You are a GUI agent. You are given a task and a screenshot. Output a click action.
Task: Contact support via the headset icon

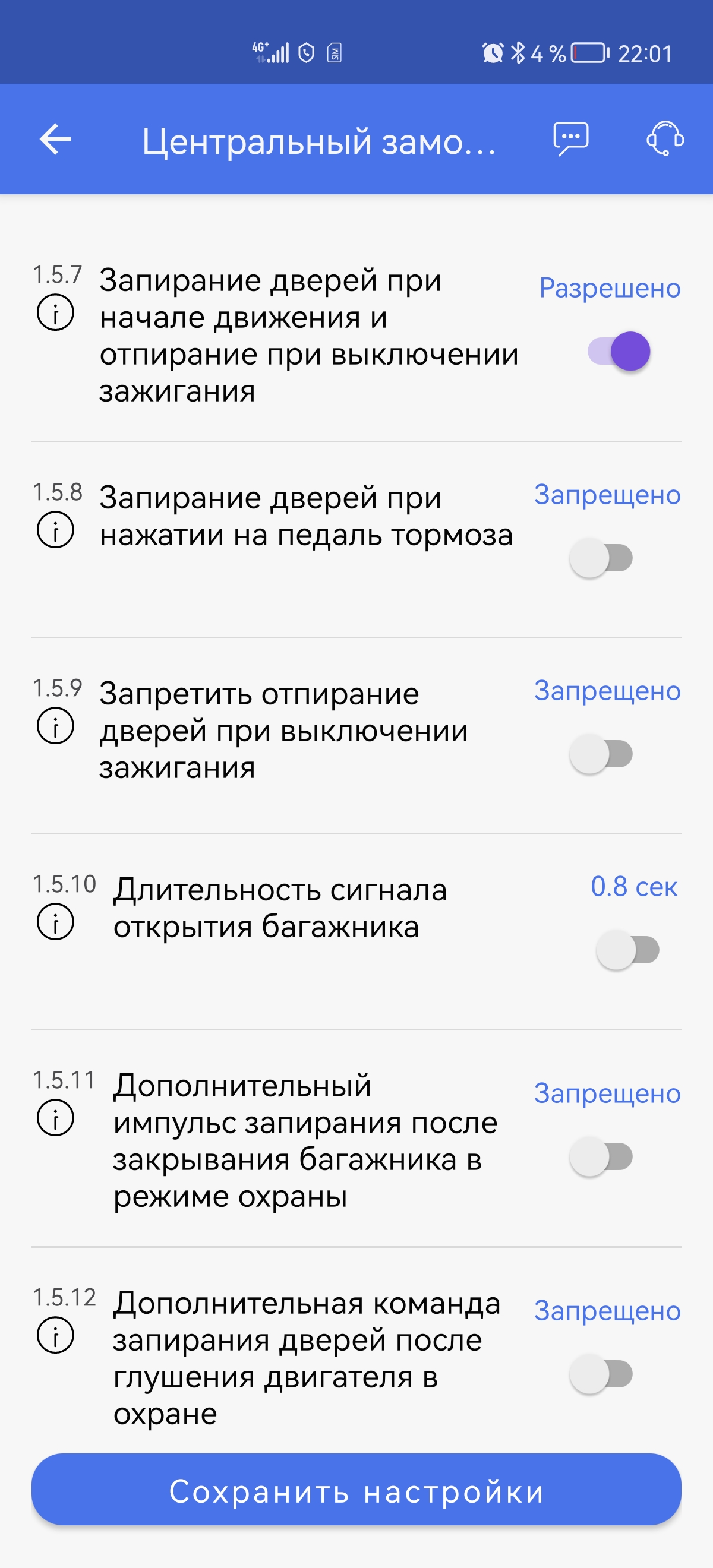point(665,140)
